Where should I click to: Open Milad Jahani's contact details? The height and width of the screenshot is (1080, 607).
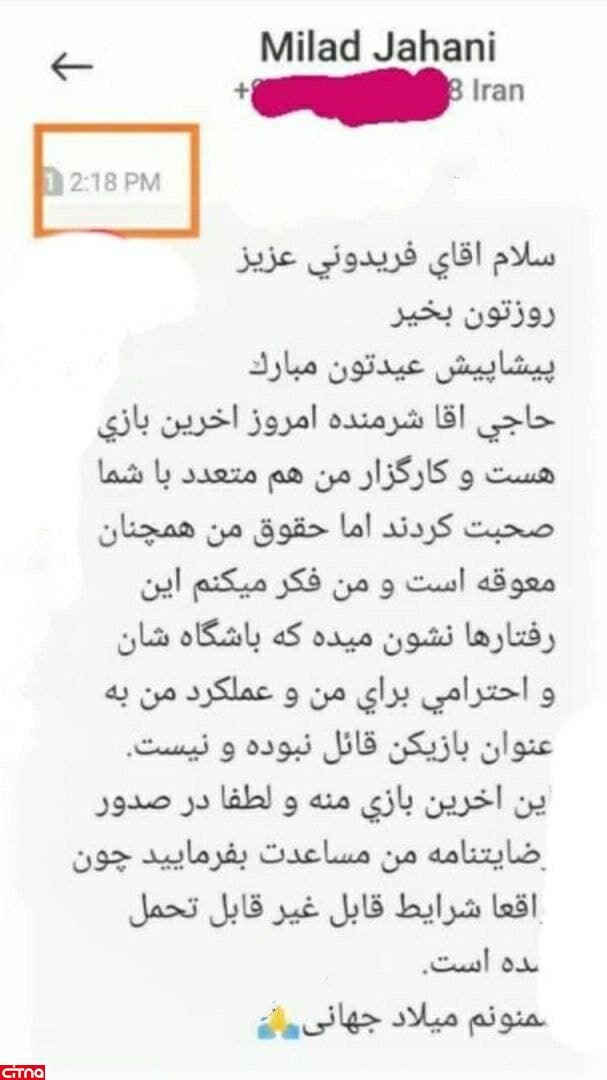378,48
